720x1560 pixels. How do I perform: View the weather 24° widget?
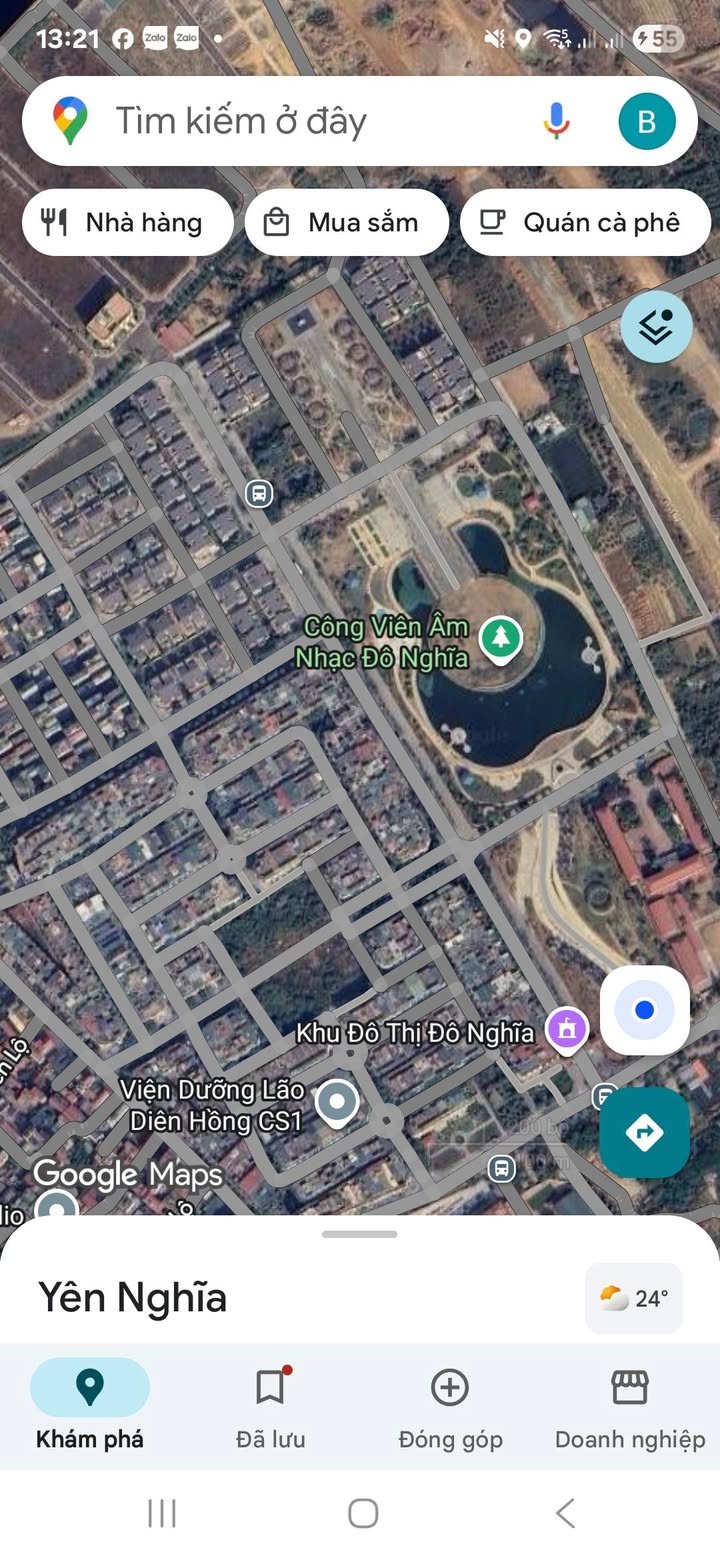[634, 1298]
